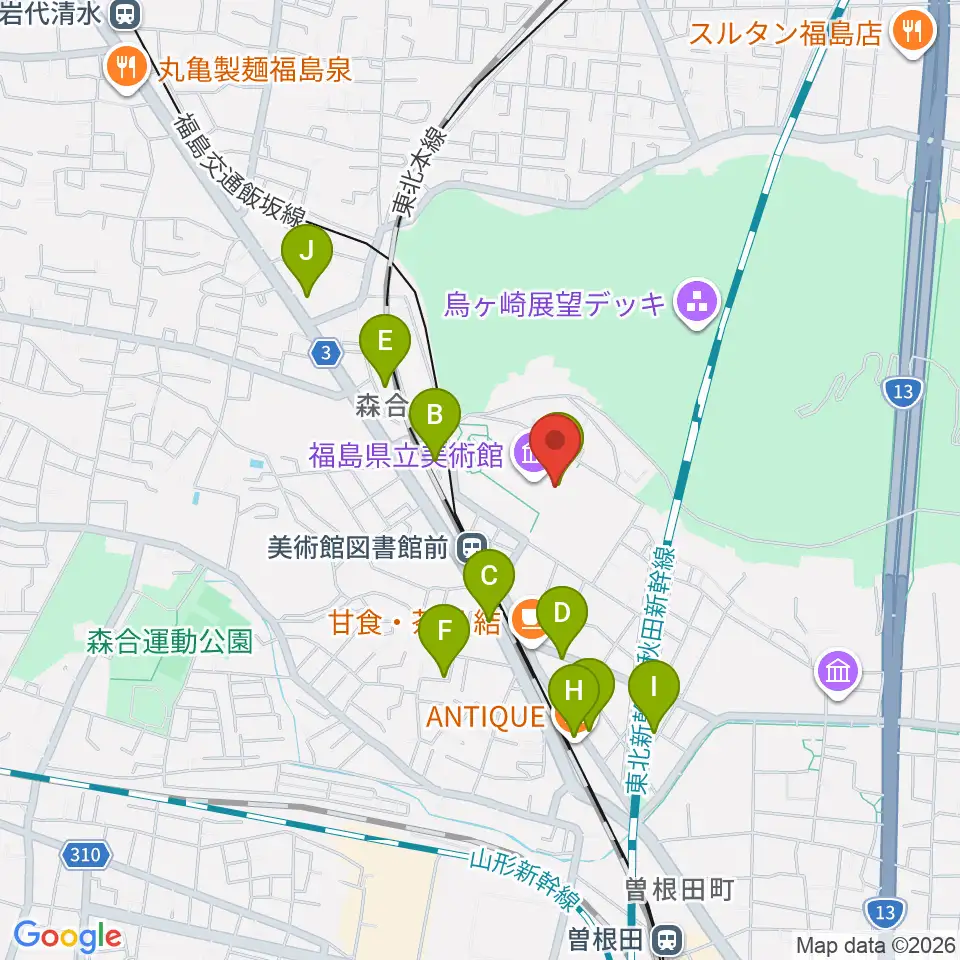960x960 pixels.
Task: Open the green marker labeled B
Action: coord(435,424)
